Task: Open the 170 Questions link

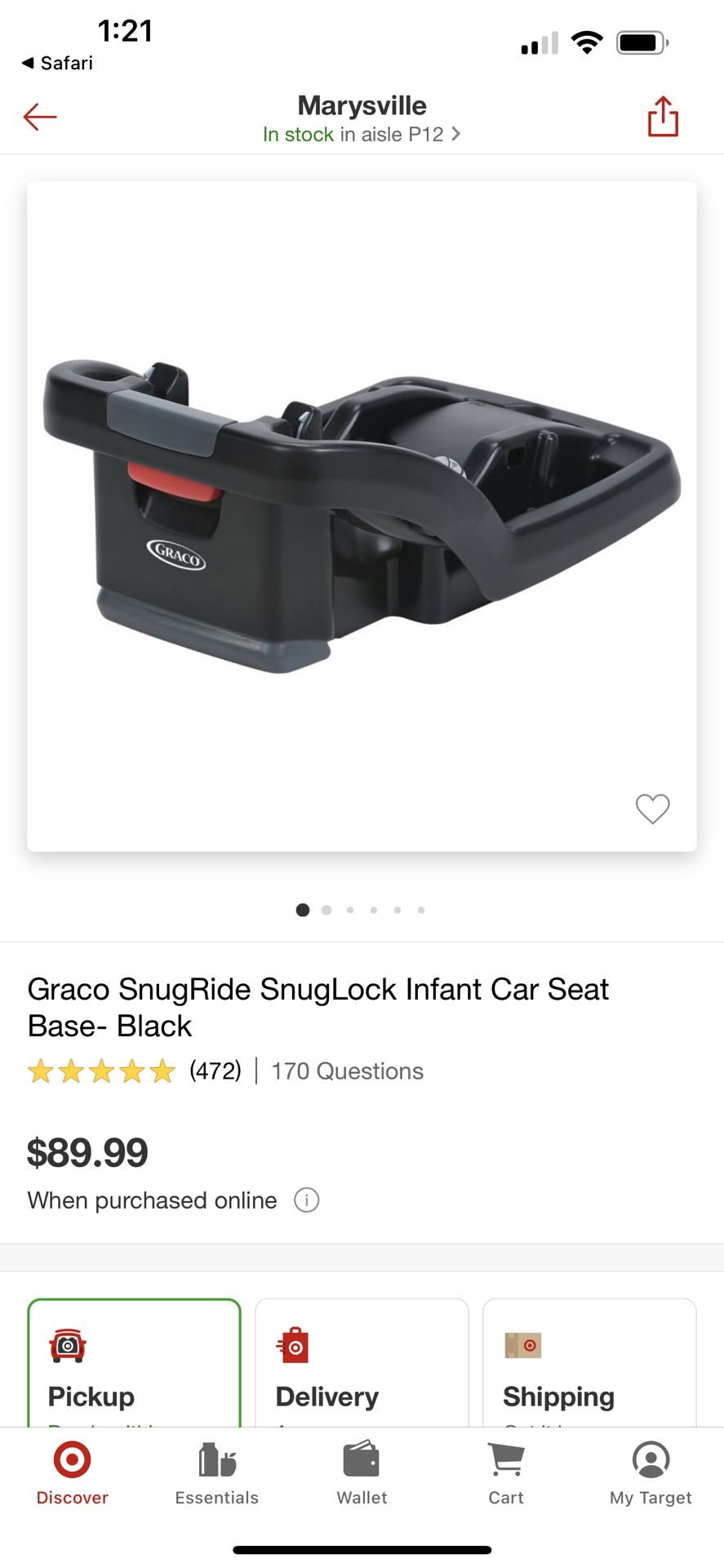Action: tap(346, 1071)
